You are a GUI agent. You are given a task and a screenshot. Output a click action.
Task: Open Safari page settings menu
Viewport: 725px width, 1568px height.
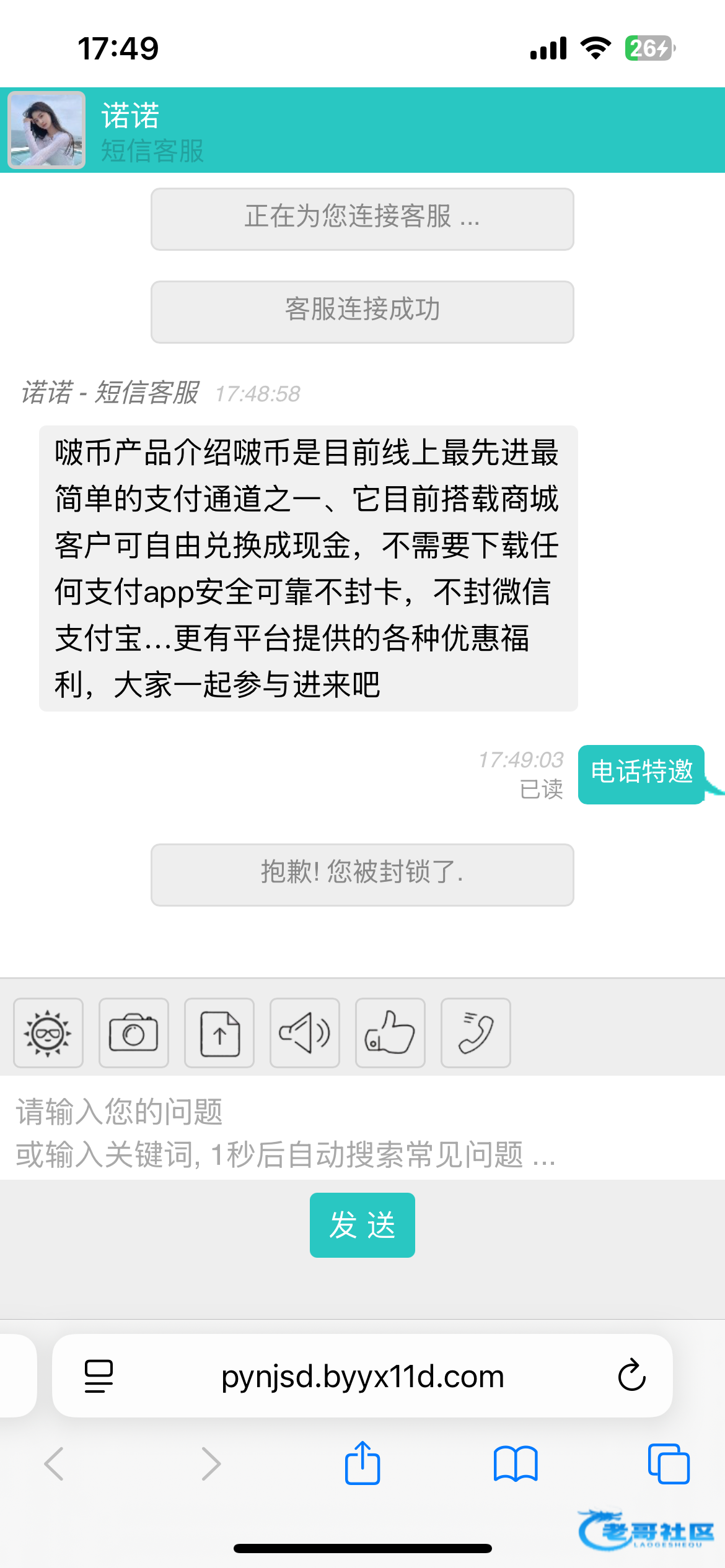click(x=99, y=1376)
